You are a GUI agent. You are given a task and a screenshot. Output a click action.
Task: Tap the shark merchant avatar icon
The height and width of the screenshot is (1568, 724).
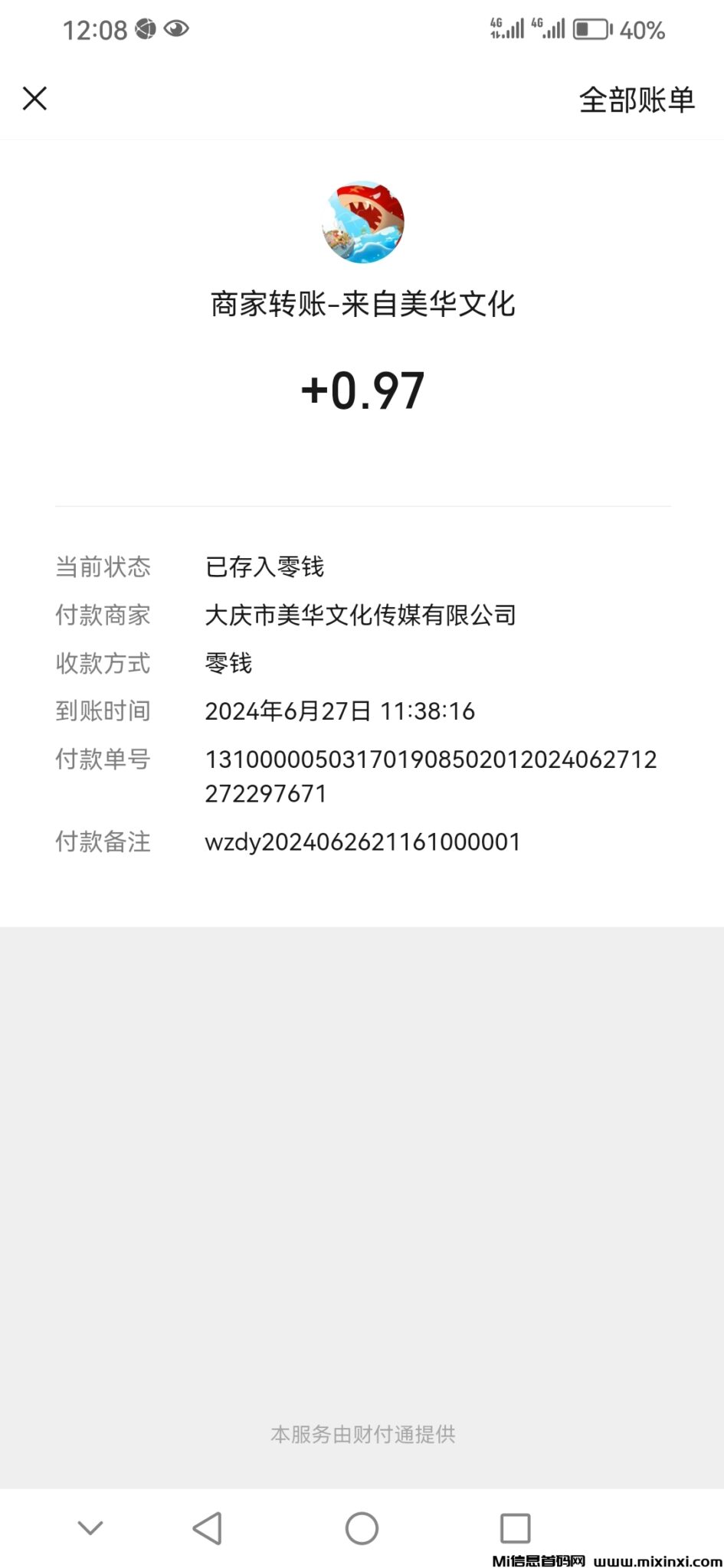(x=362, y=222)
